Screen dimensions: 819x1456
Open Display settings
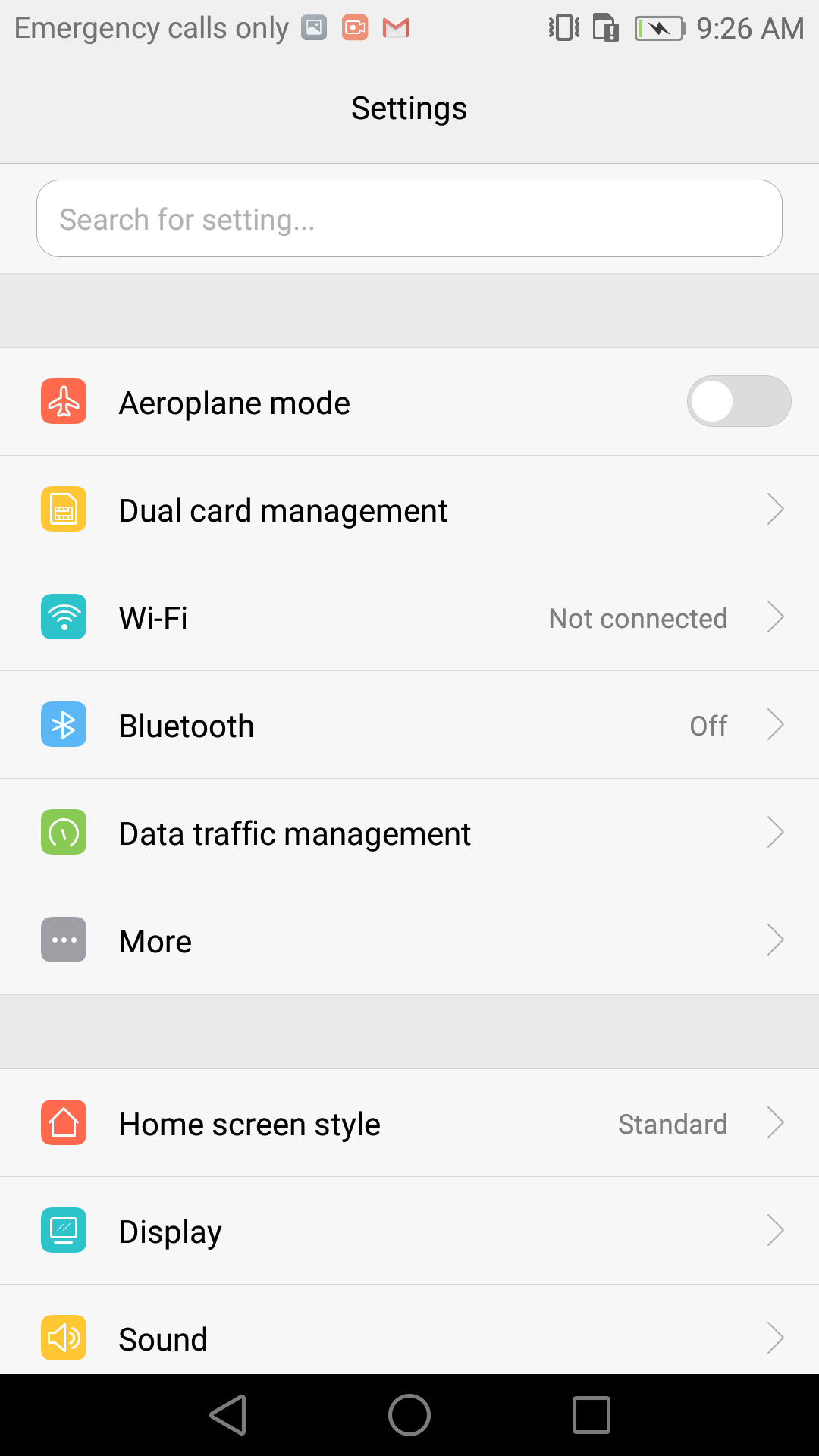point(409,1231)
